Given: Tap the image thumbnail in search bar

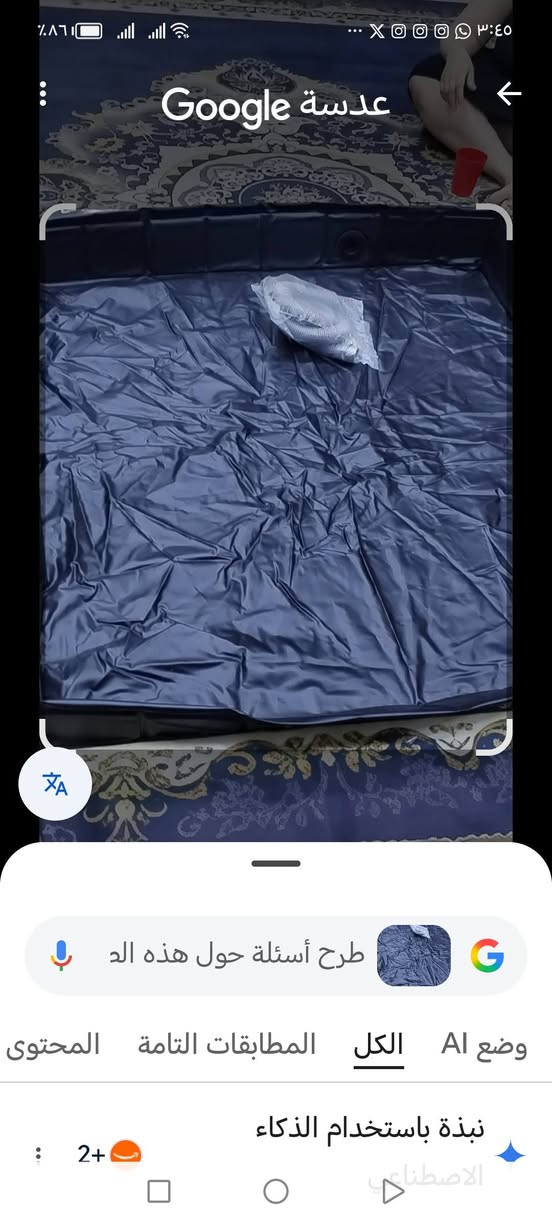Looking at the screenshot, I should tap(414, 955).
